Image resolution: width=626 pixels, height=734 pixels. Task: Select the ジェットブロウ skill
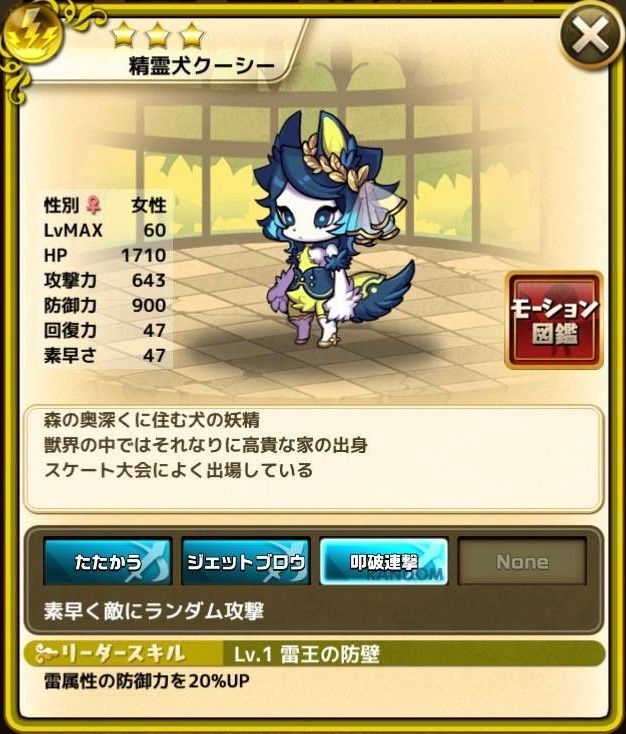point(245,562)
